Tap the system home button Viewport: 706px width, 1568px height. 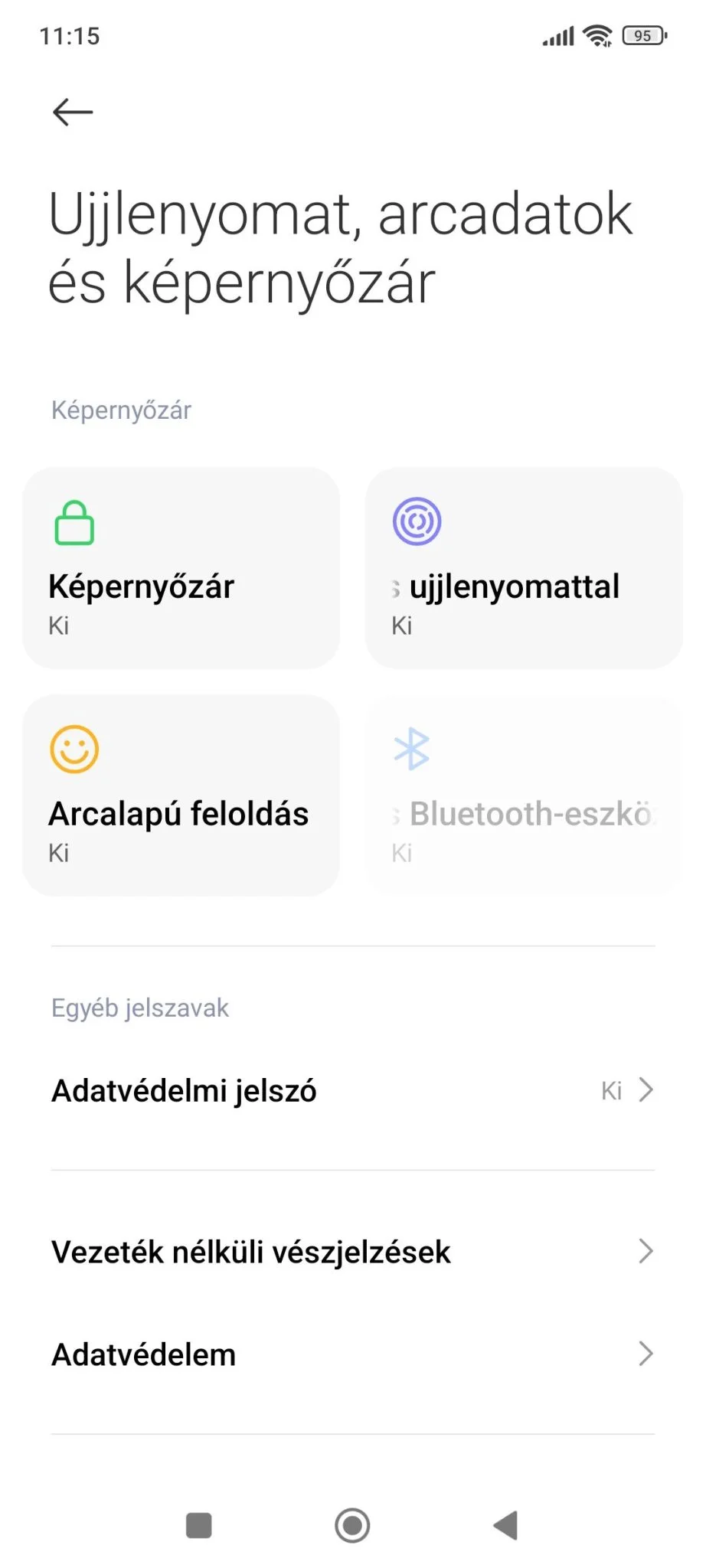pyautogui.click(x=352, y=1525)
